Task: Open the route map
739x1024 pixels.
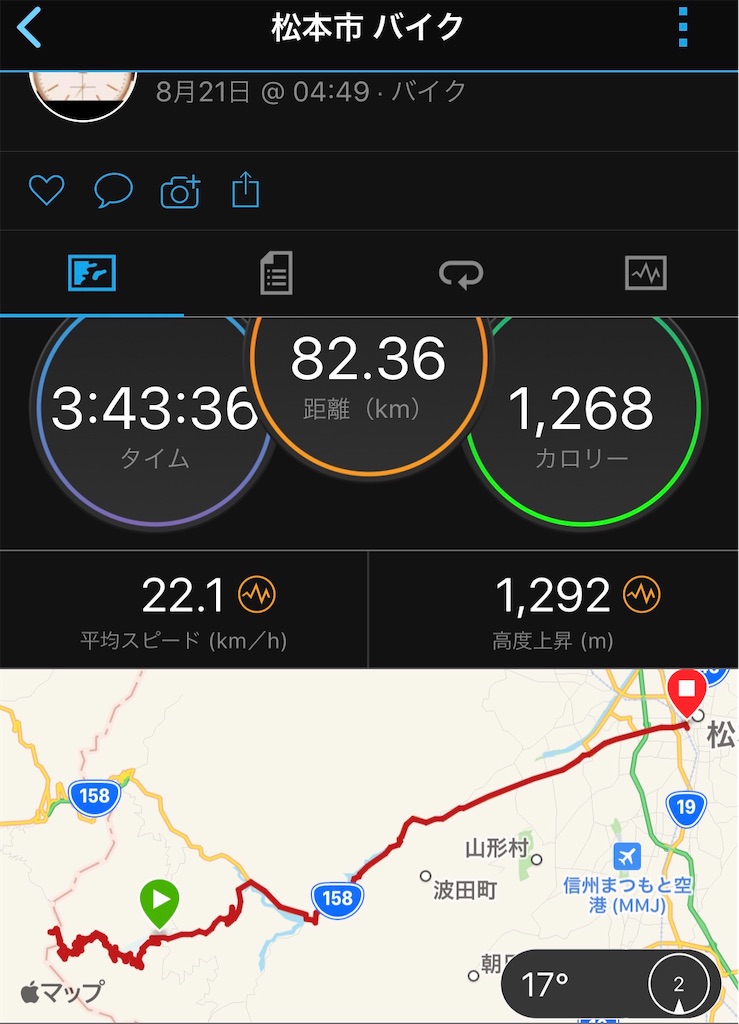Action: [369, 820]
